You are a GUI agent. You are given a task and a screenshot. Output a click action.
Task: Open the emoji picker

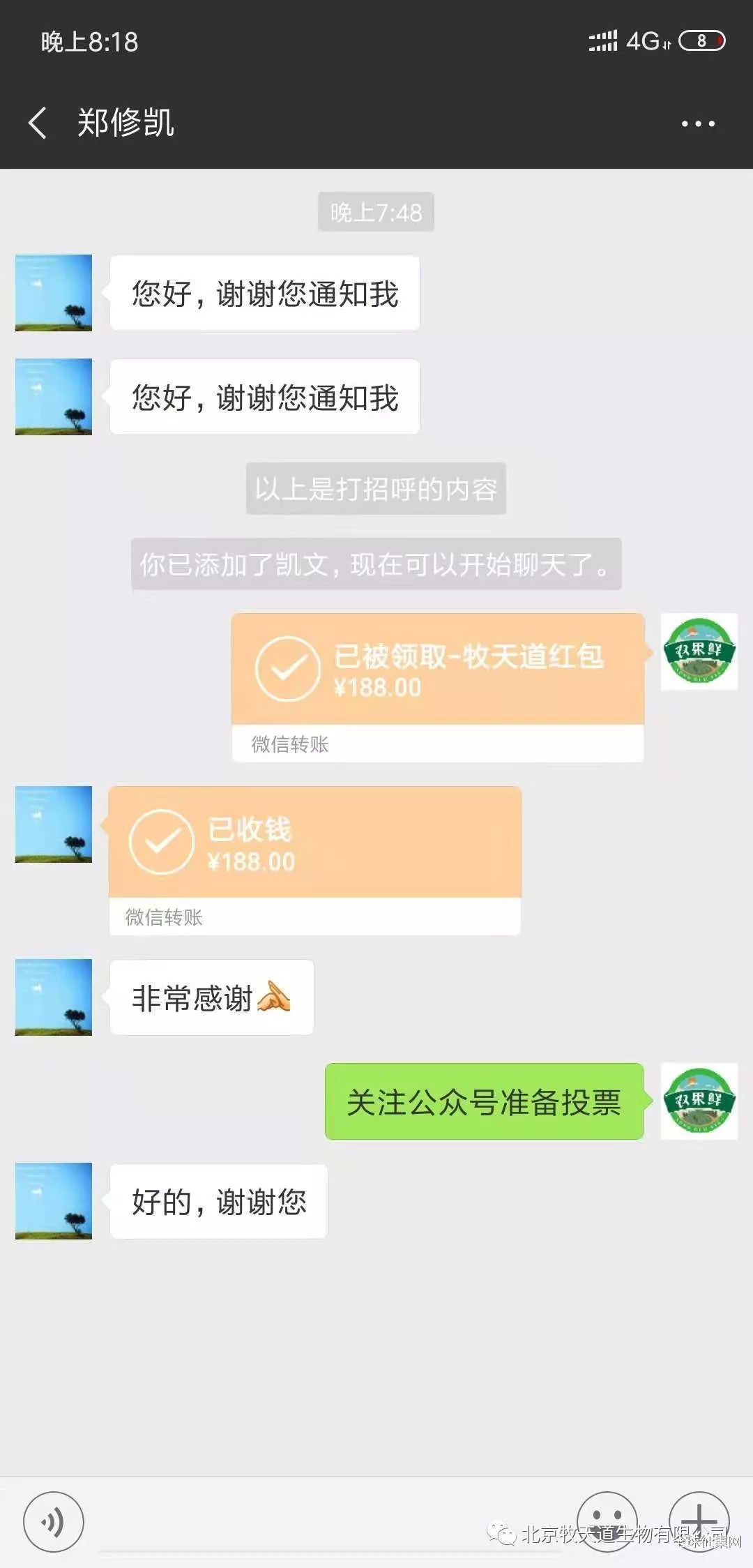(607, 1520)
